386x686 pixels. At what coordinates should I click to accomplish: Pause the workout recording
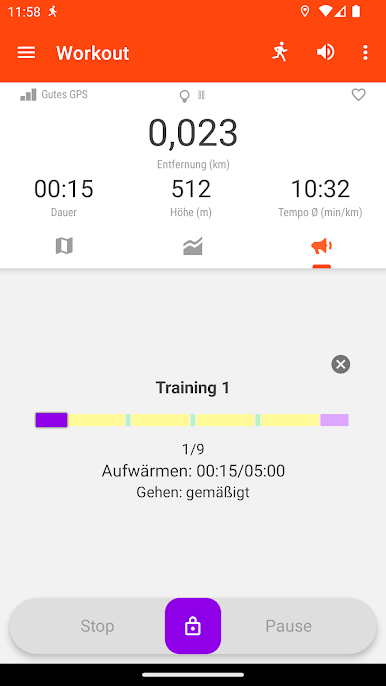(288, 626)
